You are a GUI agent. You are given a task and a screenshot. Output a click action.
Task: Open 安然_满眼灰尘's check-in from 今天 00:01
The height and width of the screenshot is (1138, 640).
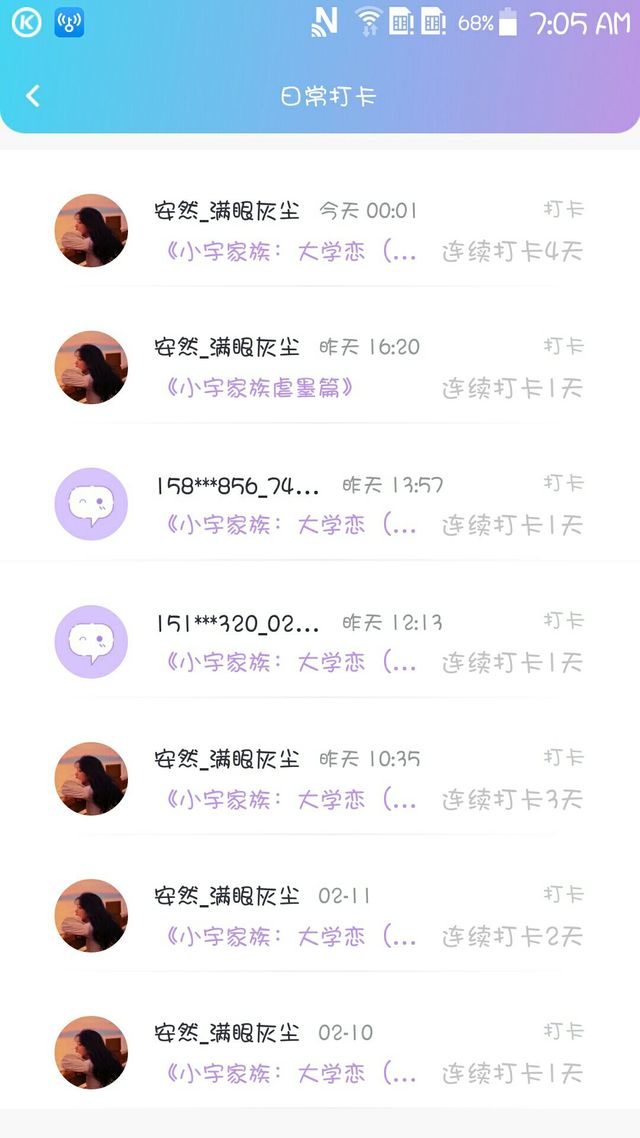pyautogui.click(x=320, y=230)
